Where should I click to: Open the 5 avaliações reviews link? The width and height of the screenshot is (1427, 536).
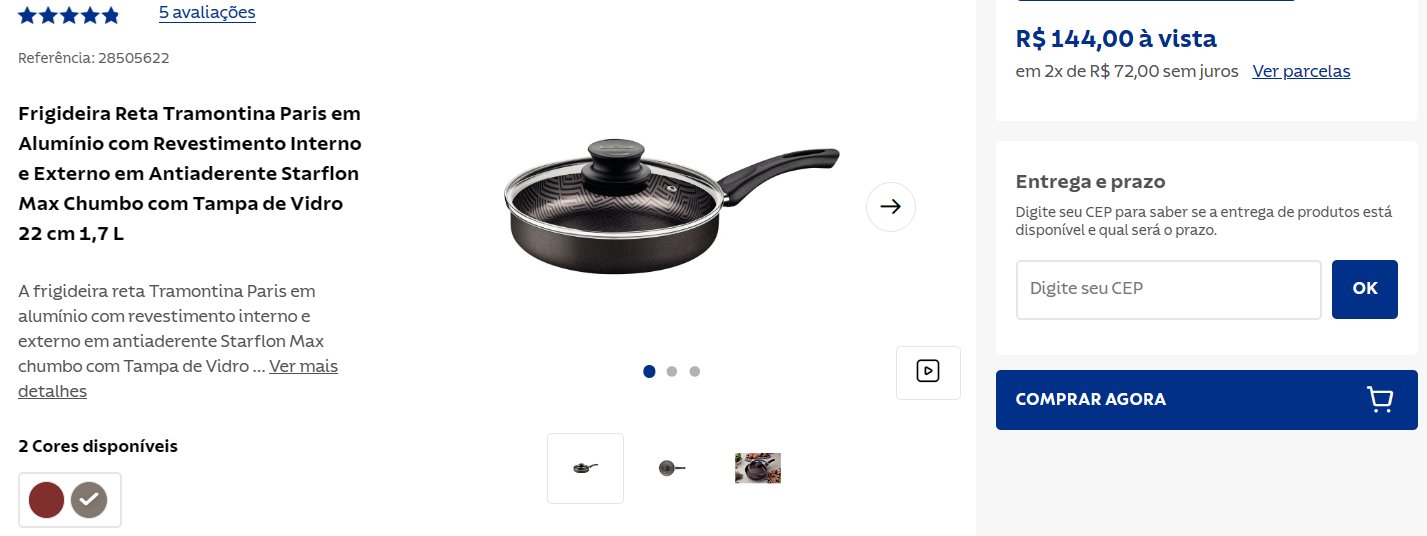[207, 13]
